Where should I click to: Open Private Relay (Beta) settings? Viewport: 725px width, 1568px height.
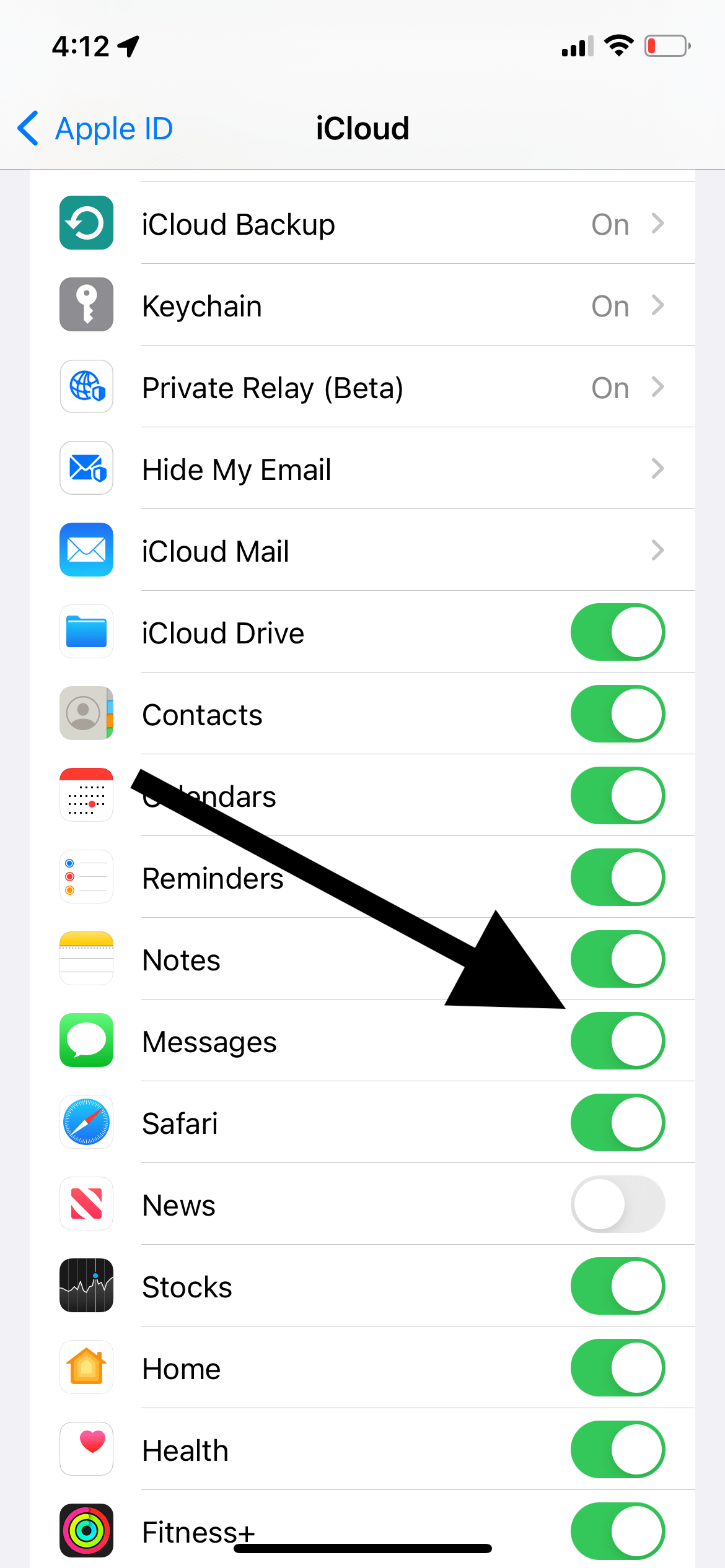point(362,386)
